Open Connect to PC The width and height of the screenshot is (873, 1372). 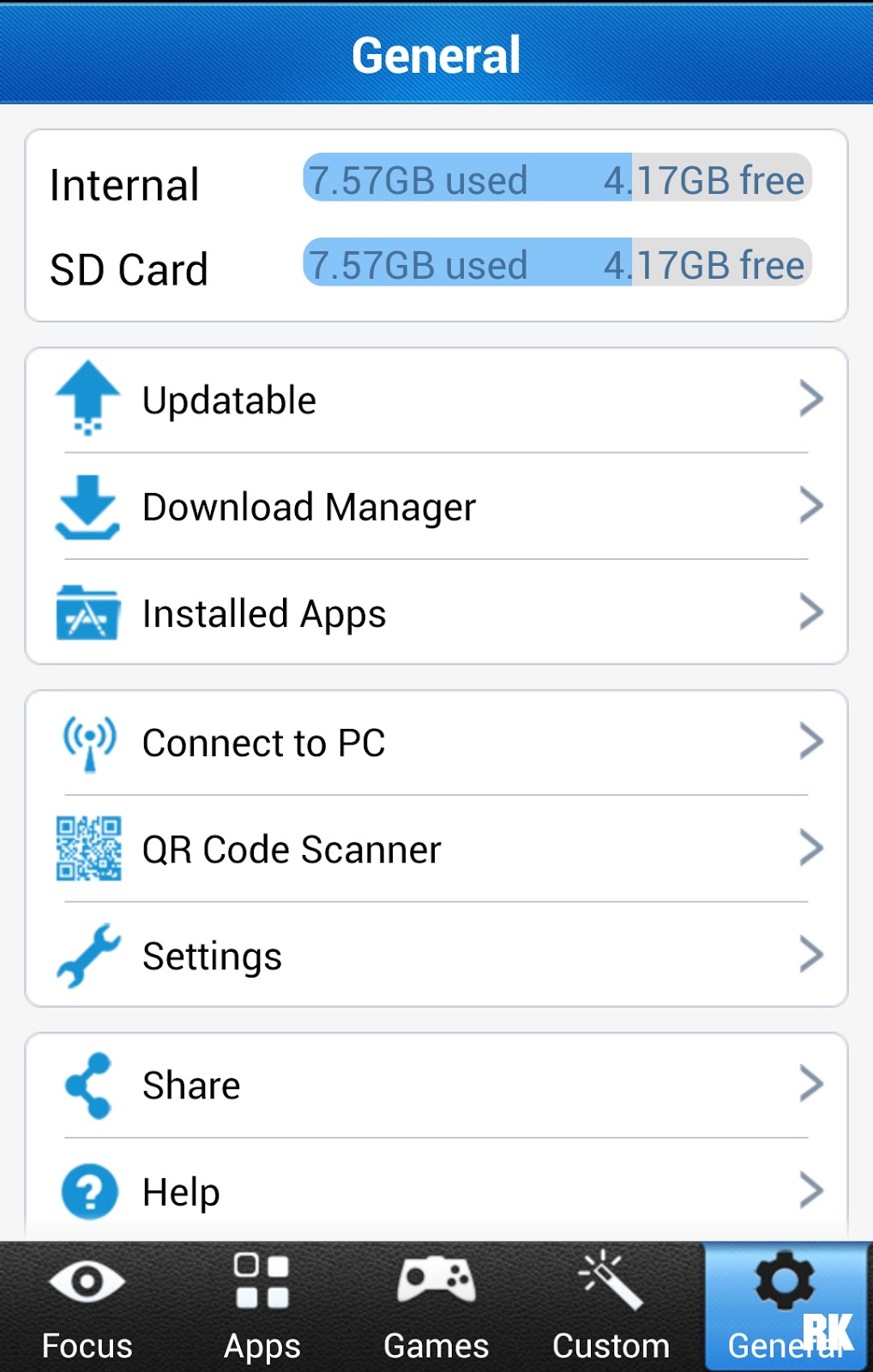(436, 743)
